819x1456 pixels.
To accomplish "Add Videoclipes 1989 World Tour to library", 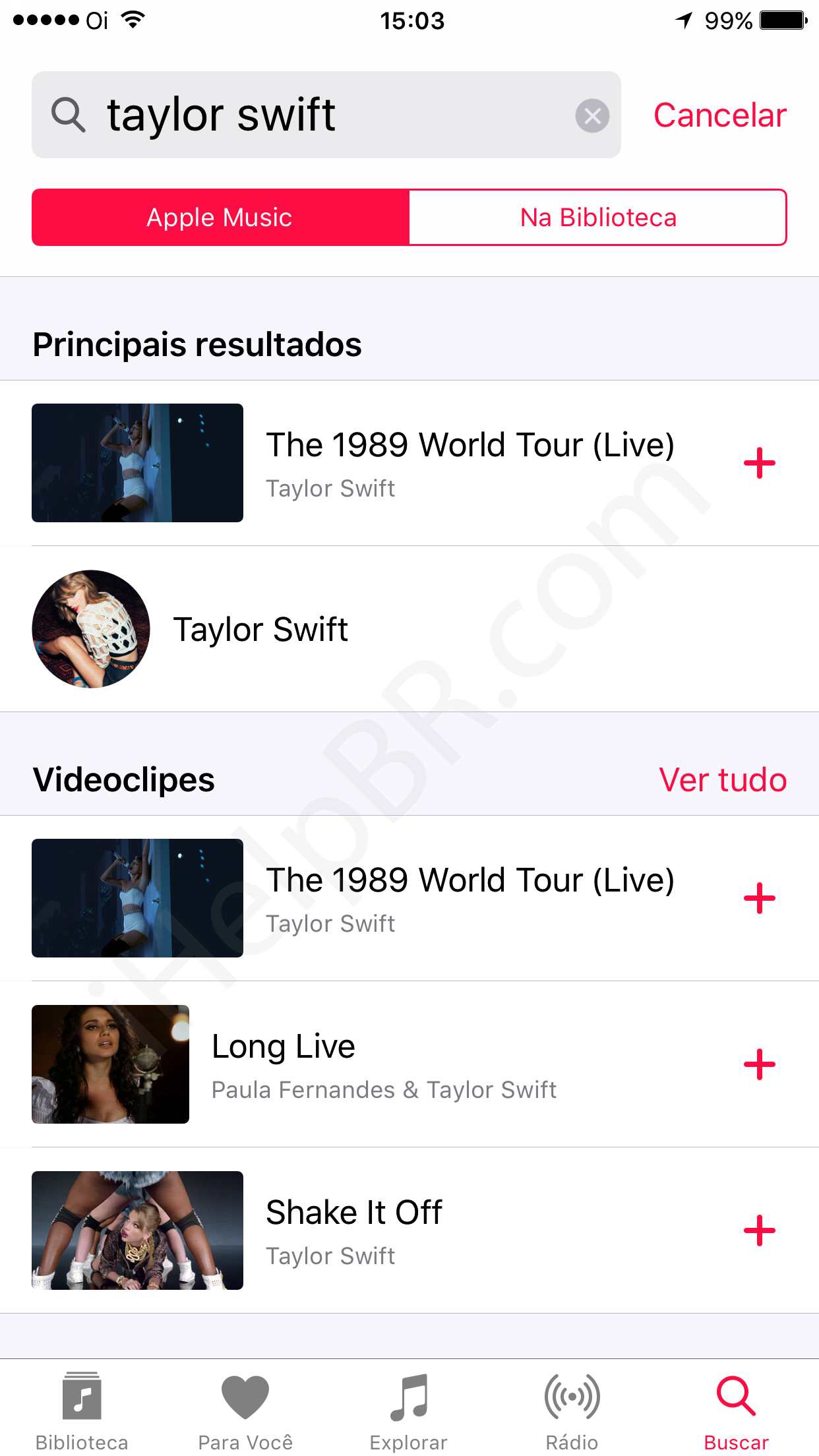I will 759,898.
